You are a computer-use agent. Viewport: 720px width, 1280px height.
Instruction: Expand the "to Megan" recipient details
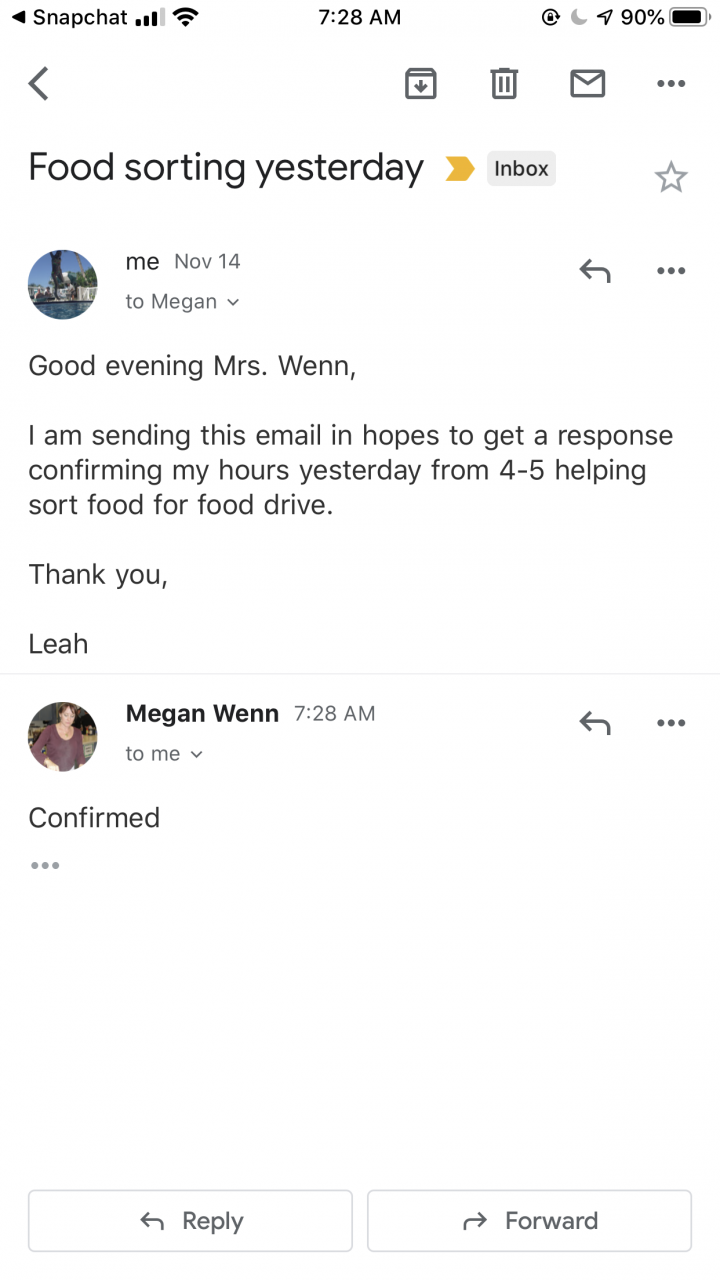pyautogui.click(x=183, y=302)
